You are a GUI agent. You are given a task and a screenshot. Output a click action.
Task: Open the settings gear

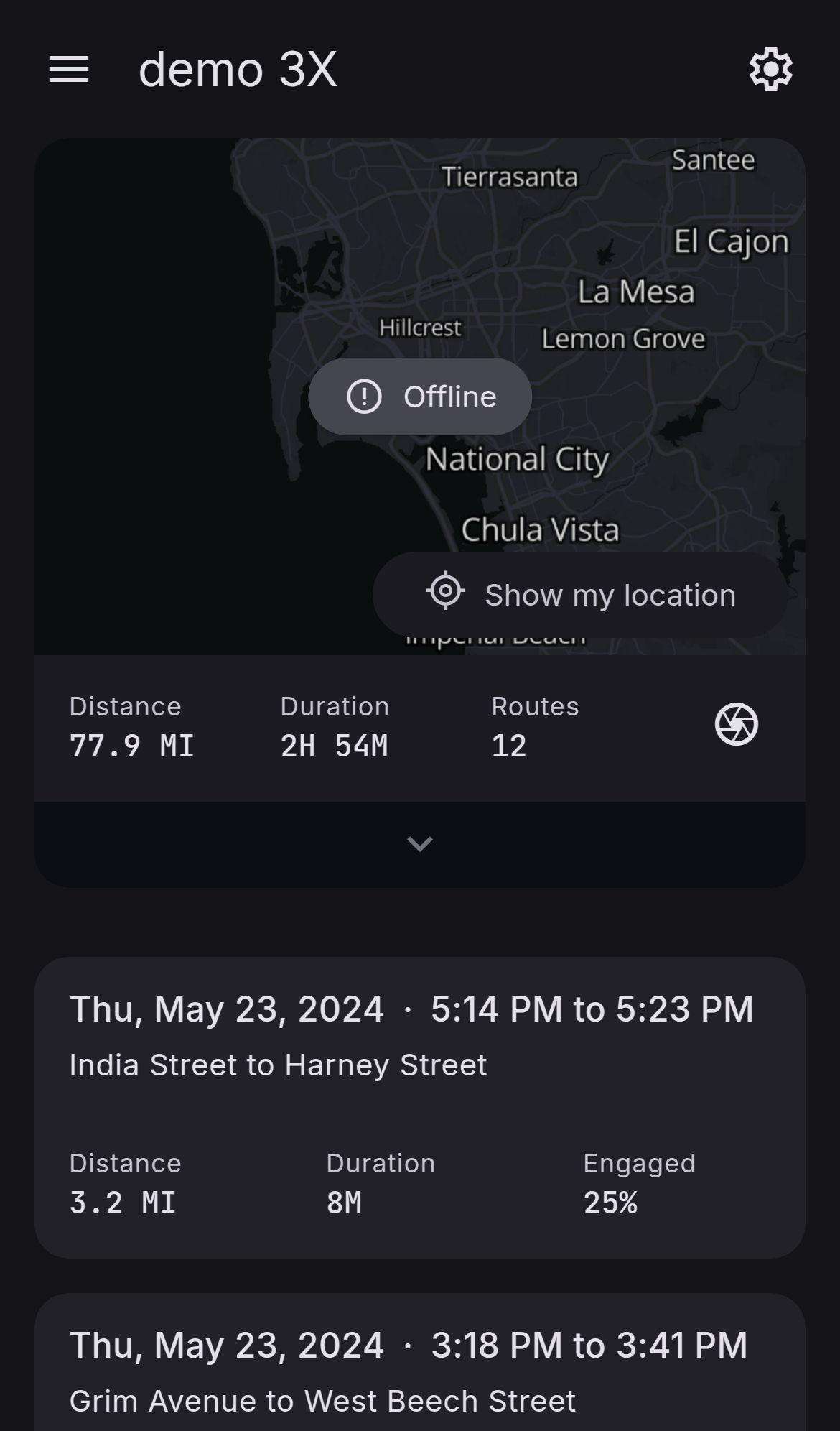coord(770,70)
